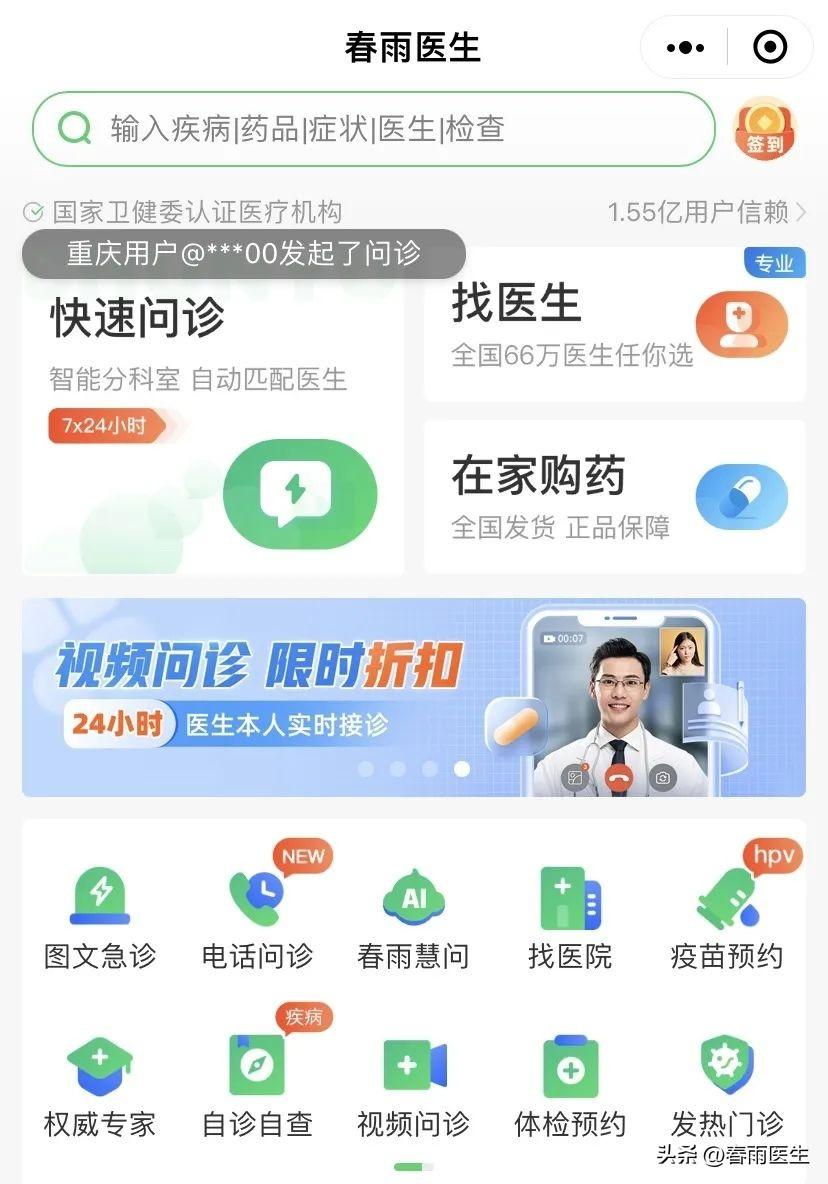Viewport: 828px width, 1184px height.
Task: Open the 视频问诊 限时折扣 banner
Action: click(x=413, y=697)
